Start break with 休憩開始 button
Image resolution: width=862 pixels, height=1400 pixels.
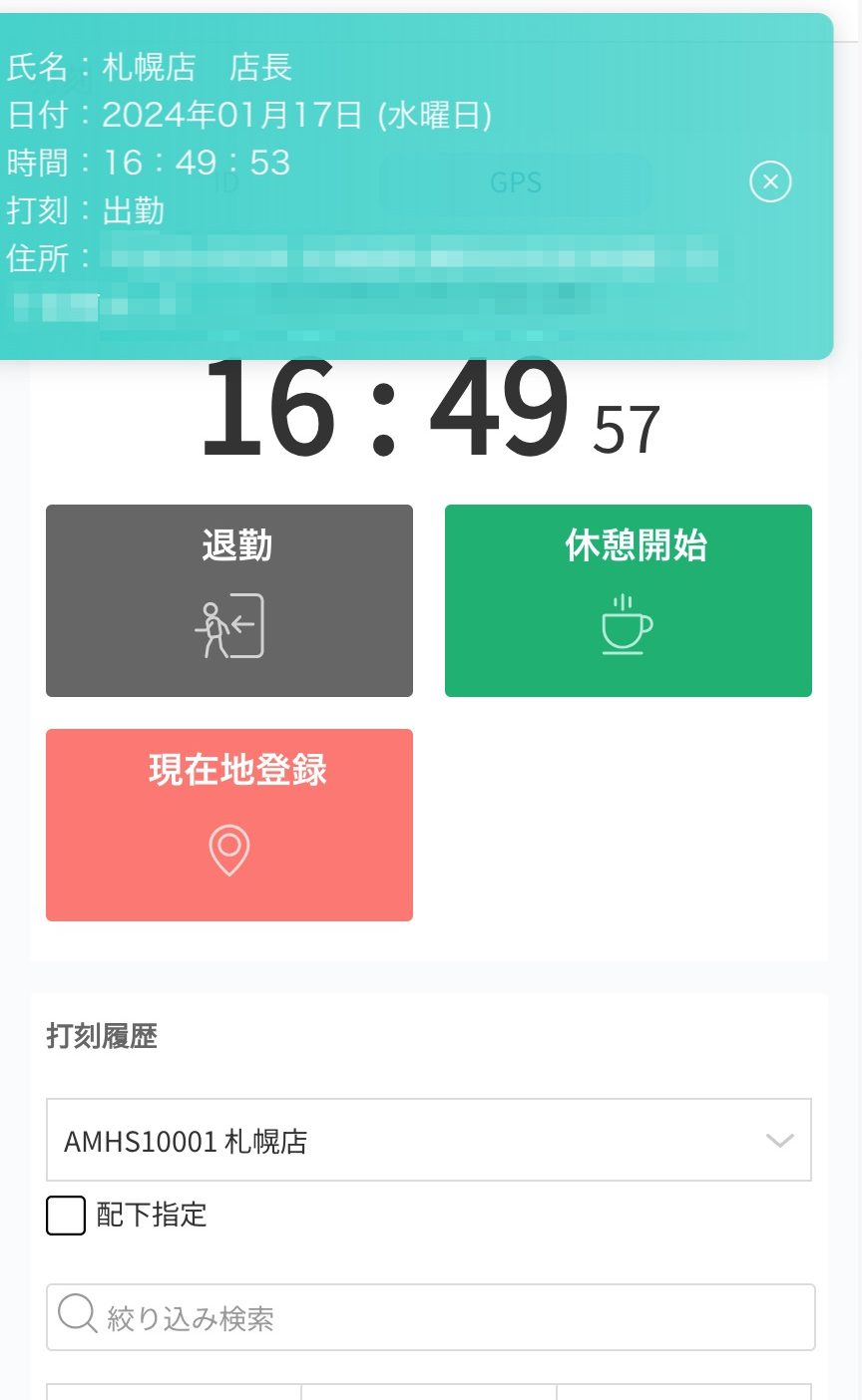(629, 600)
